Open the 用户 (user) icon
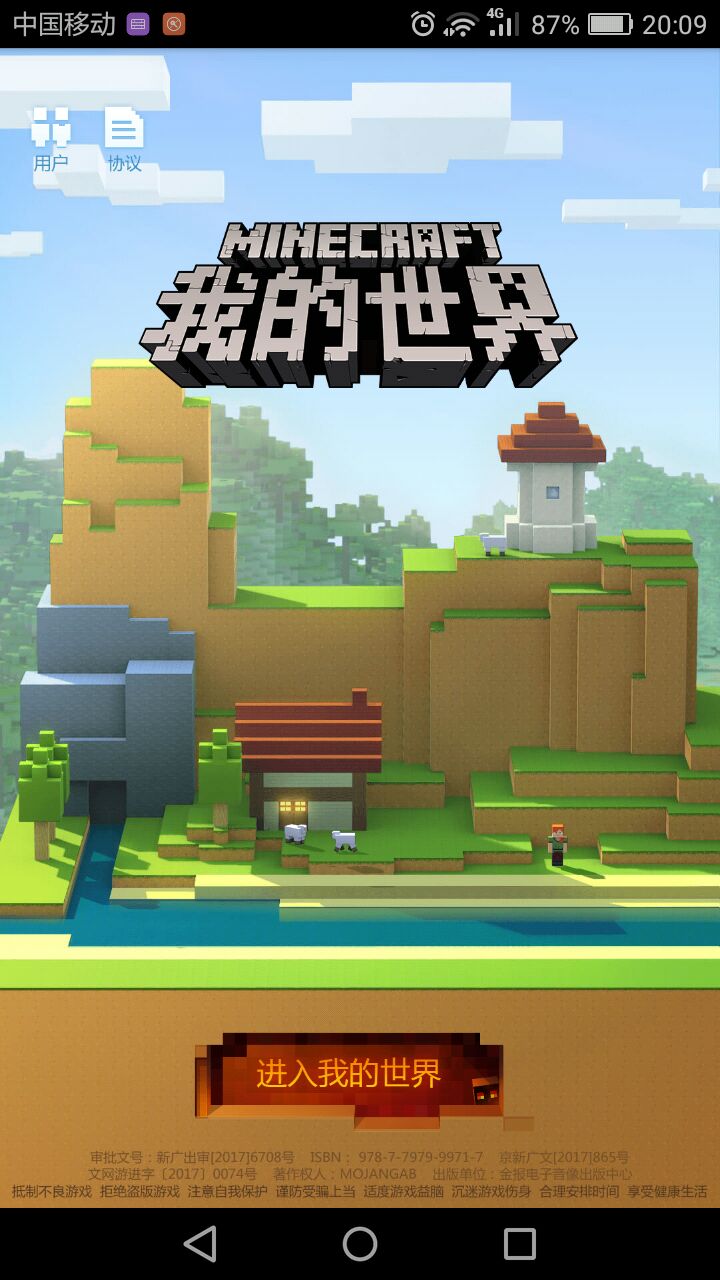This screenshot has height=1280, width=720. click(50, 138)
